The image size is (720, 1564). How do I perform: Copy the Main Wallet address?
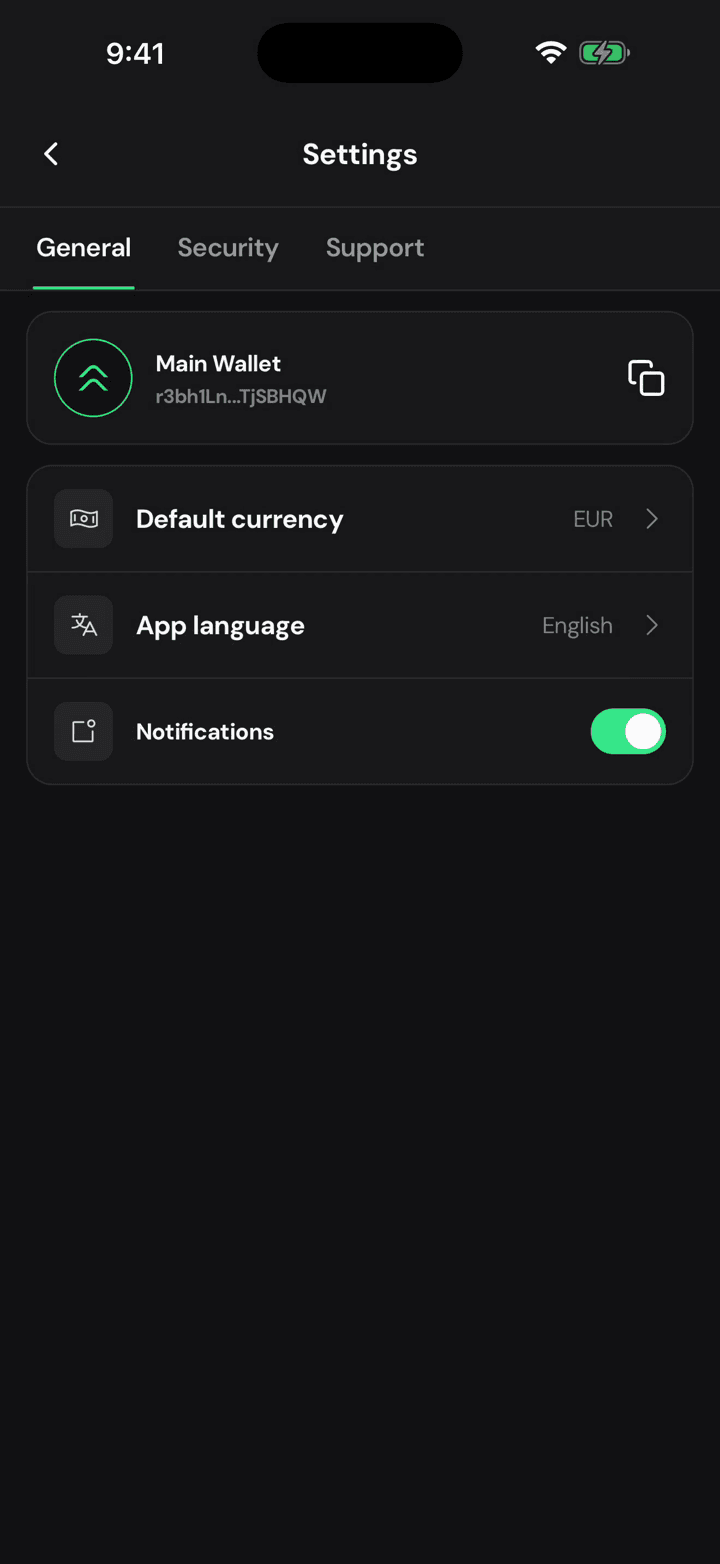tap(646, 378)
